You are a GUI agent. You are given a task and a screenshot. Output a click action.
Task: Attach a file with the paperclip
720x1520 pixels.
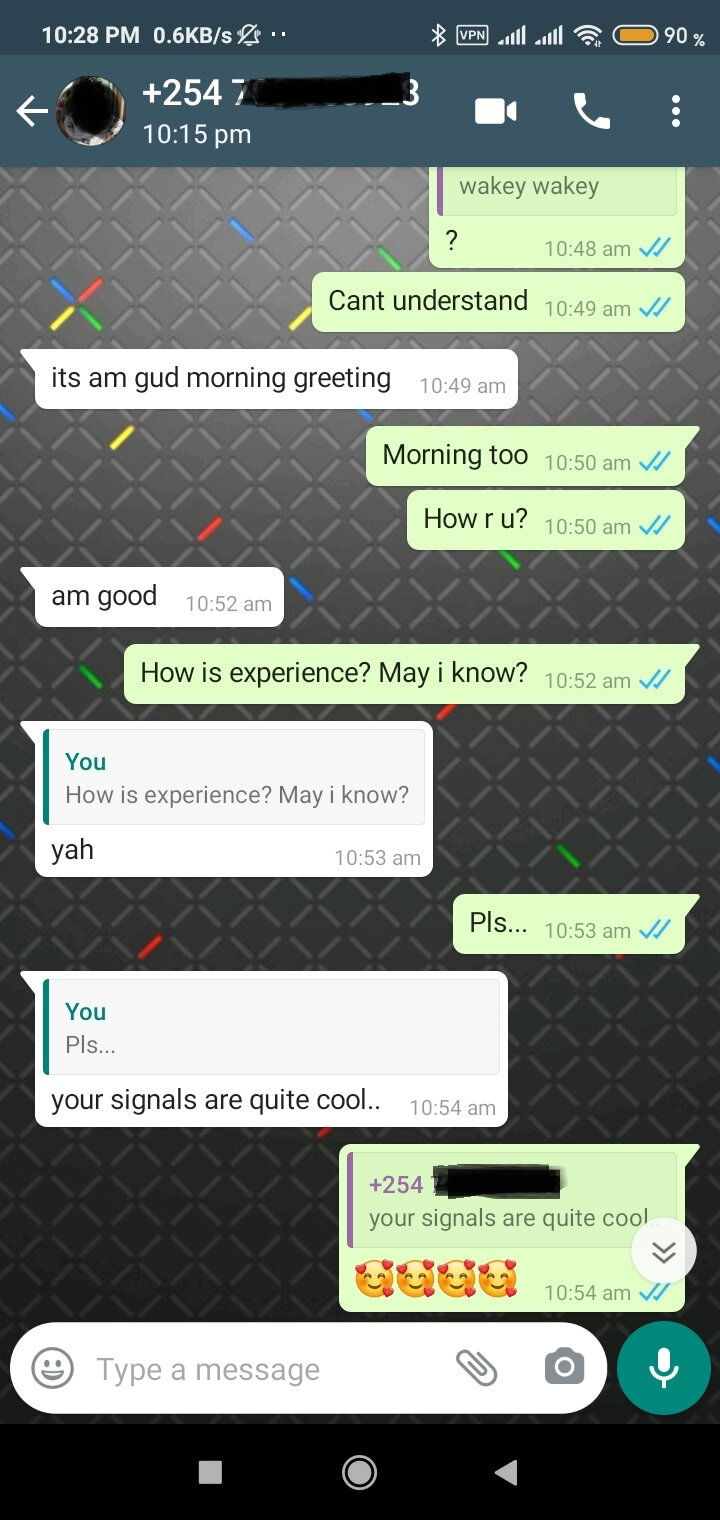[477, 1368]
